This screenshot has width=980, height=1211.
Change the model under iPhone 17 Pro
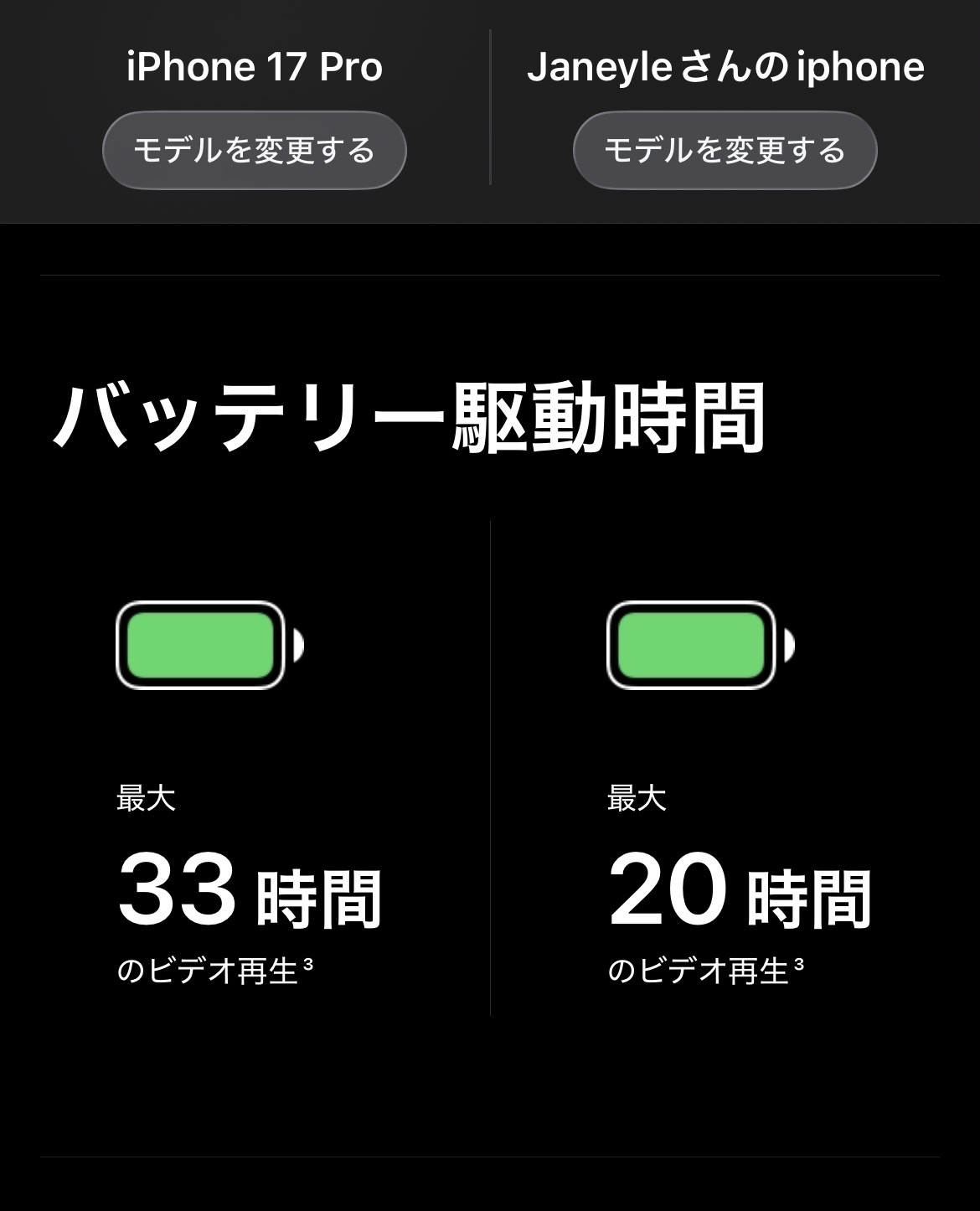point(254,151)
